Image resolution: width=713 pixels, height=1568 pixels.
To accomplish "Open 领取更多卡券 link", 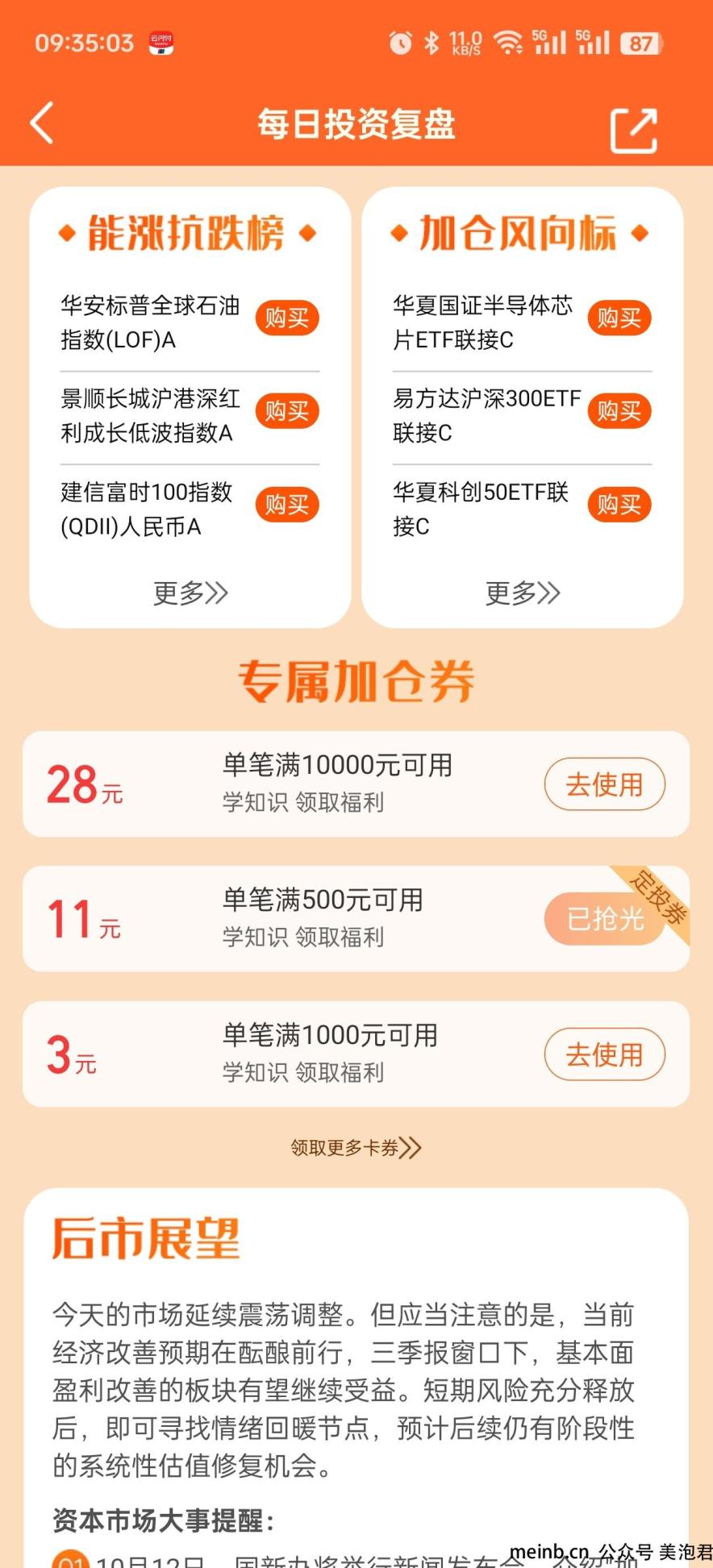I will click(x=356, y=1148).
